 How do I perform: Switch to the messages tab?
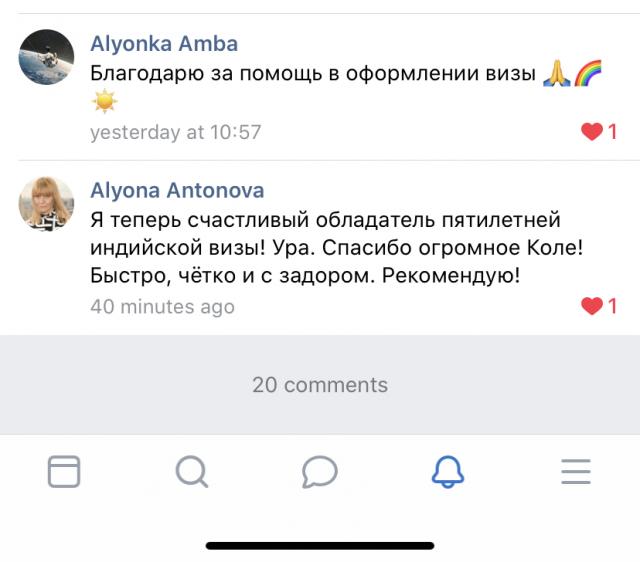click(x=319, y=471)
